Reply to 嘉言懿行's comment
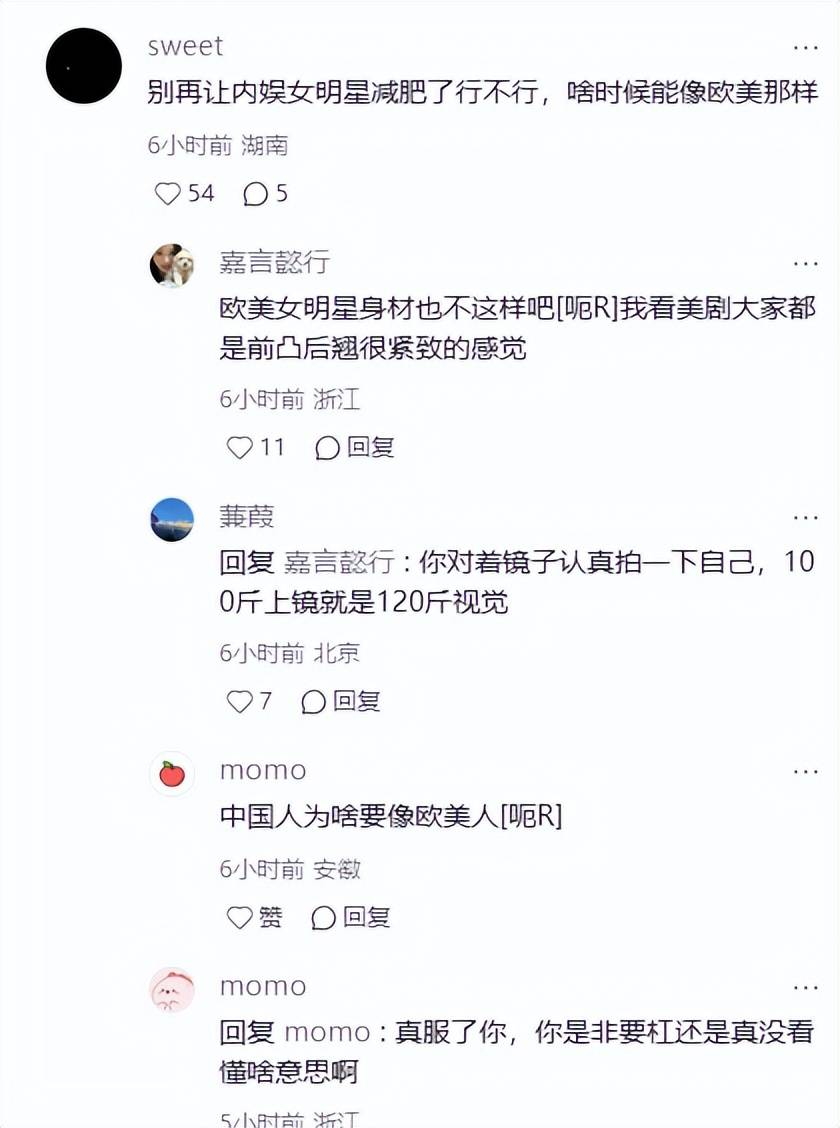 [x=355, y=447]
